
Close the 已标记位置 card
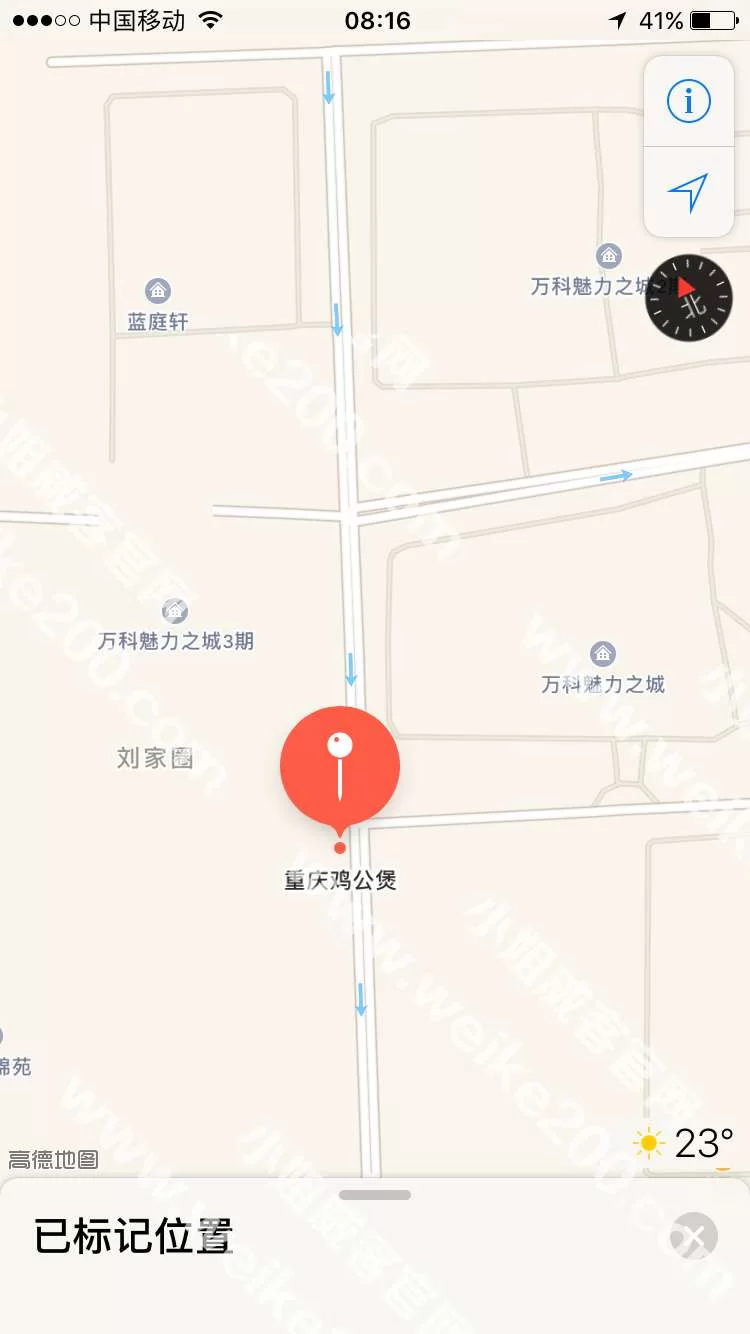click(694, 1237)
